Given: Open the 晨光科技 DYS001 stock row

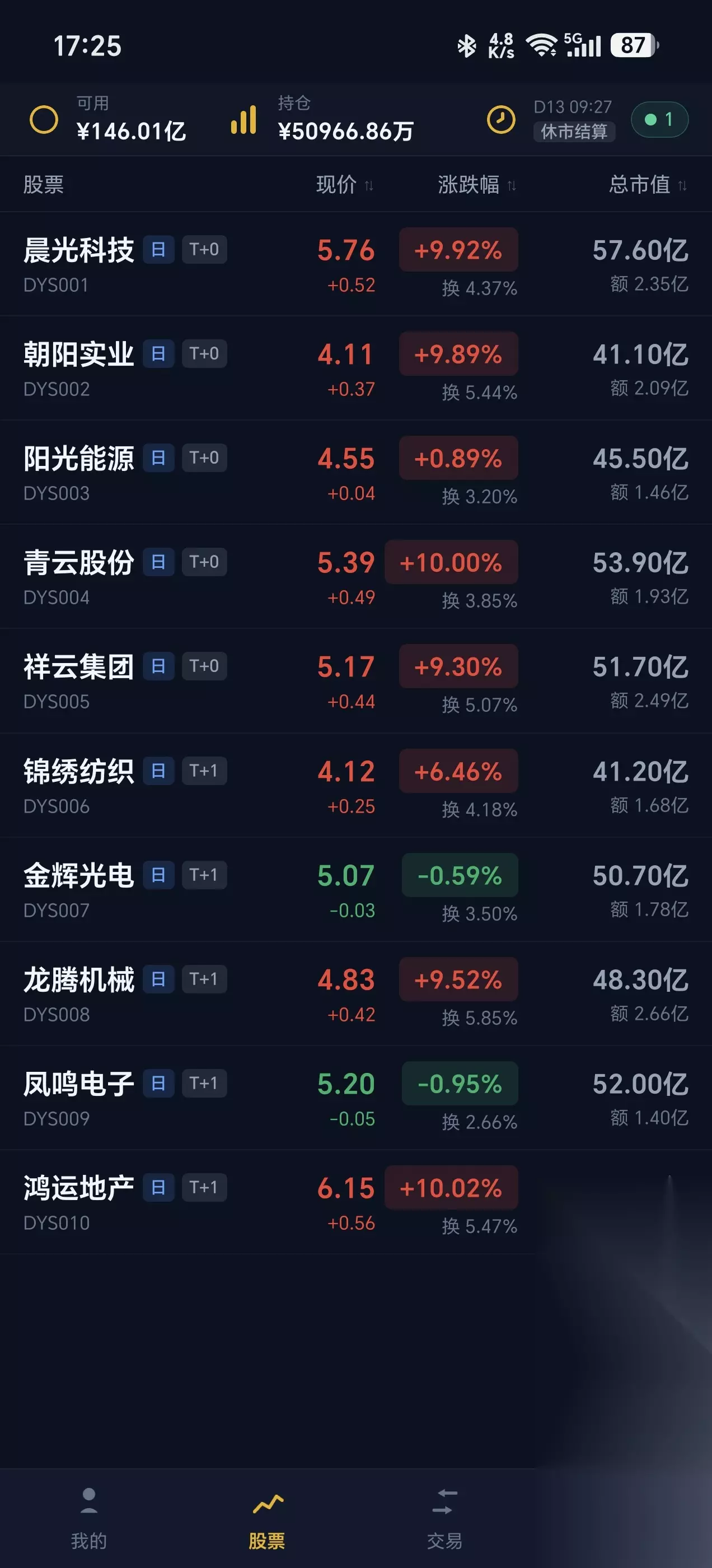Looking at the screenshot, I should (x=356, y=264).
